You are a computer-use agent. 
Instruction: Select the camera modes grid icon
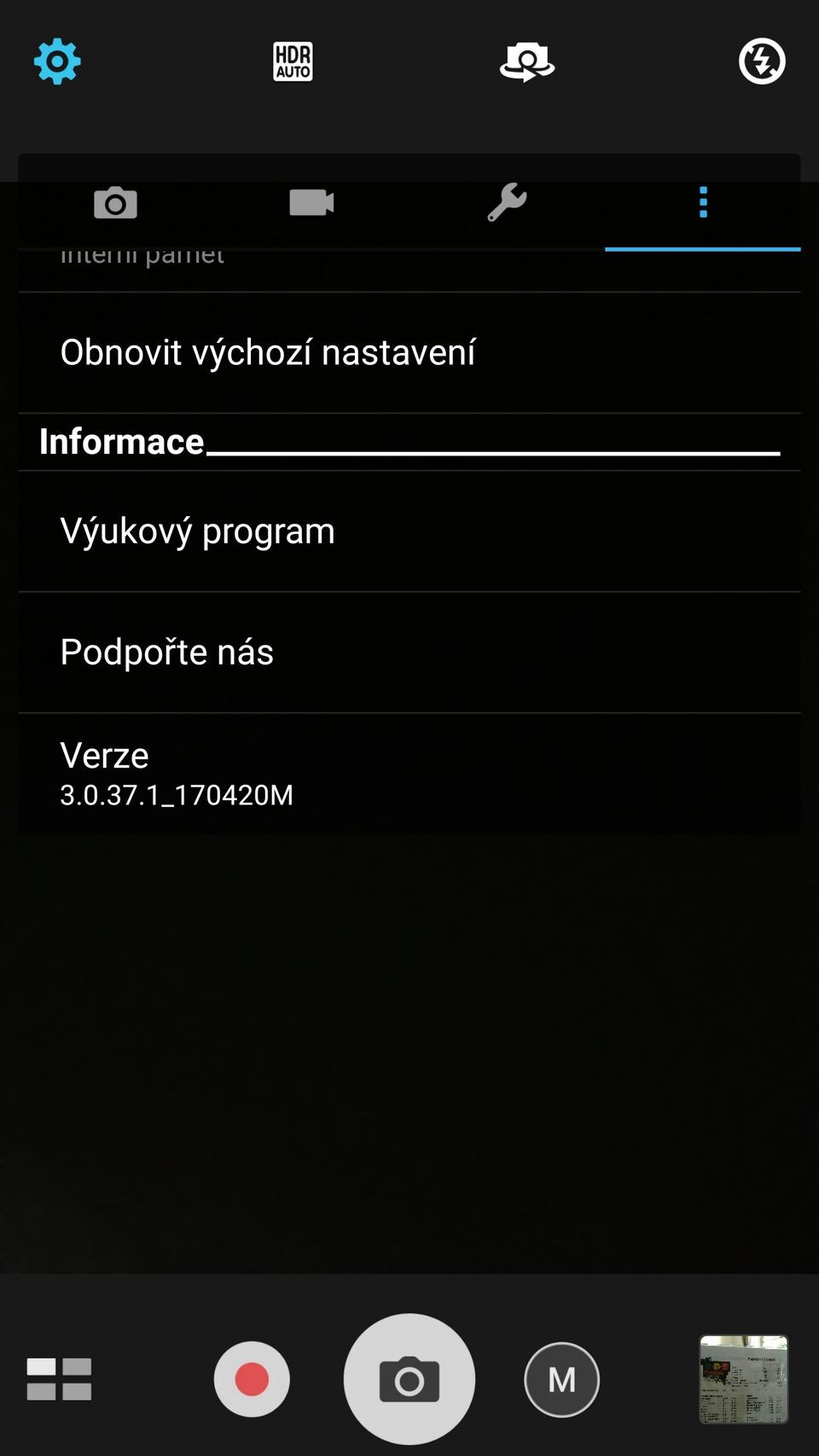coord(57,1378)
